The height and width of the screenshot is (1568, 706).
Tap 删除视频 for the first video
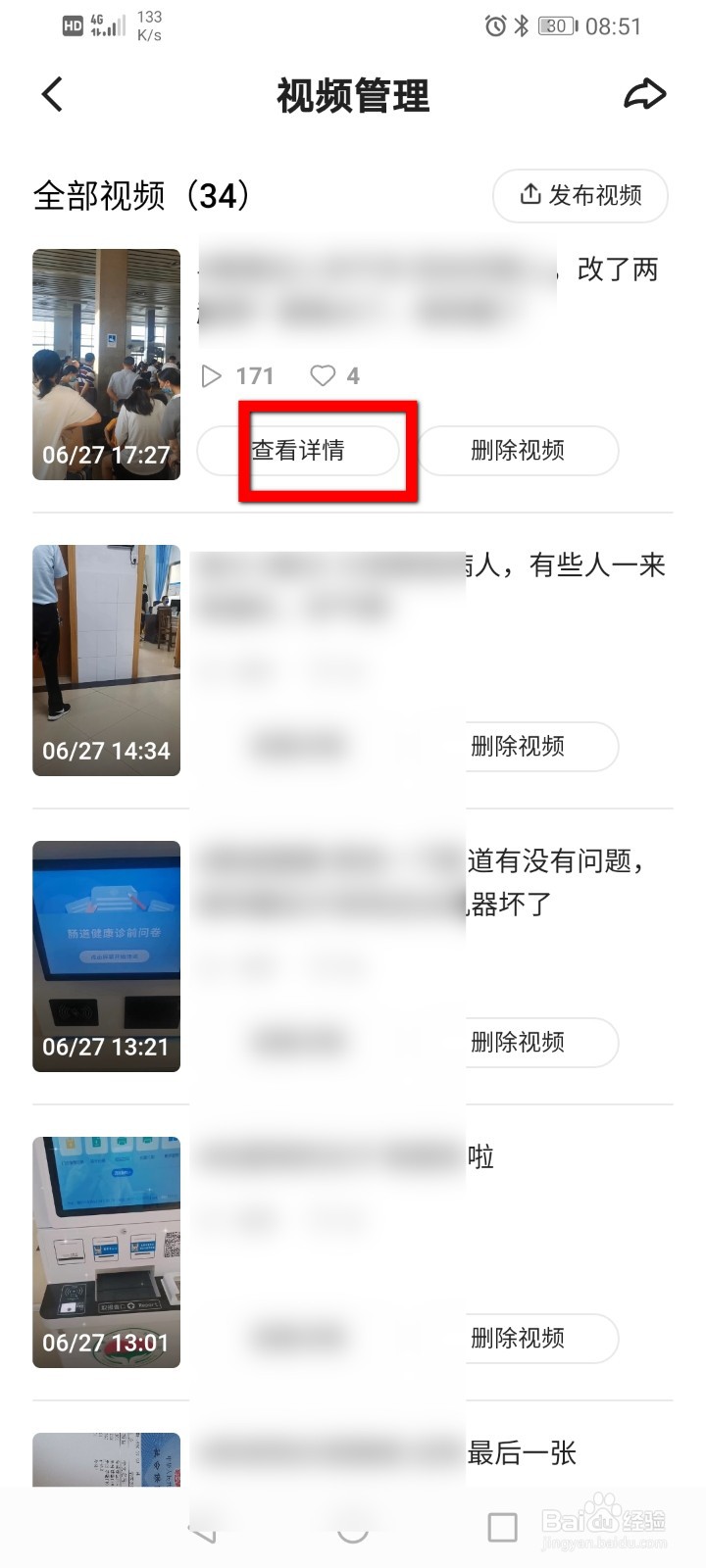click(519, 450)
